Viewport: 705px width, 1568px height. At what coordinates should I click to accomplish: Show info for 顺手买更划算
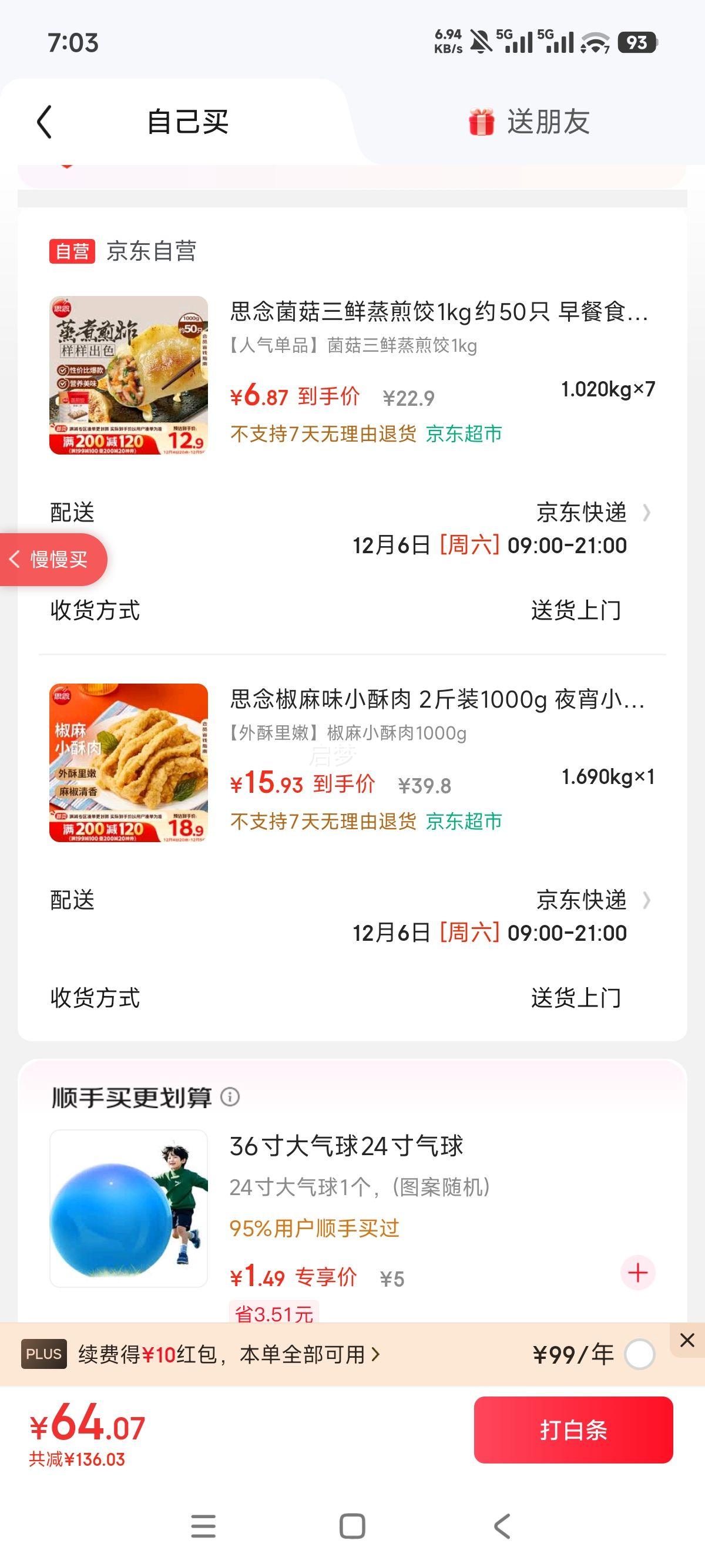[x=230, y=1097]
